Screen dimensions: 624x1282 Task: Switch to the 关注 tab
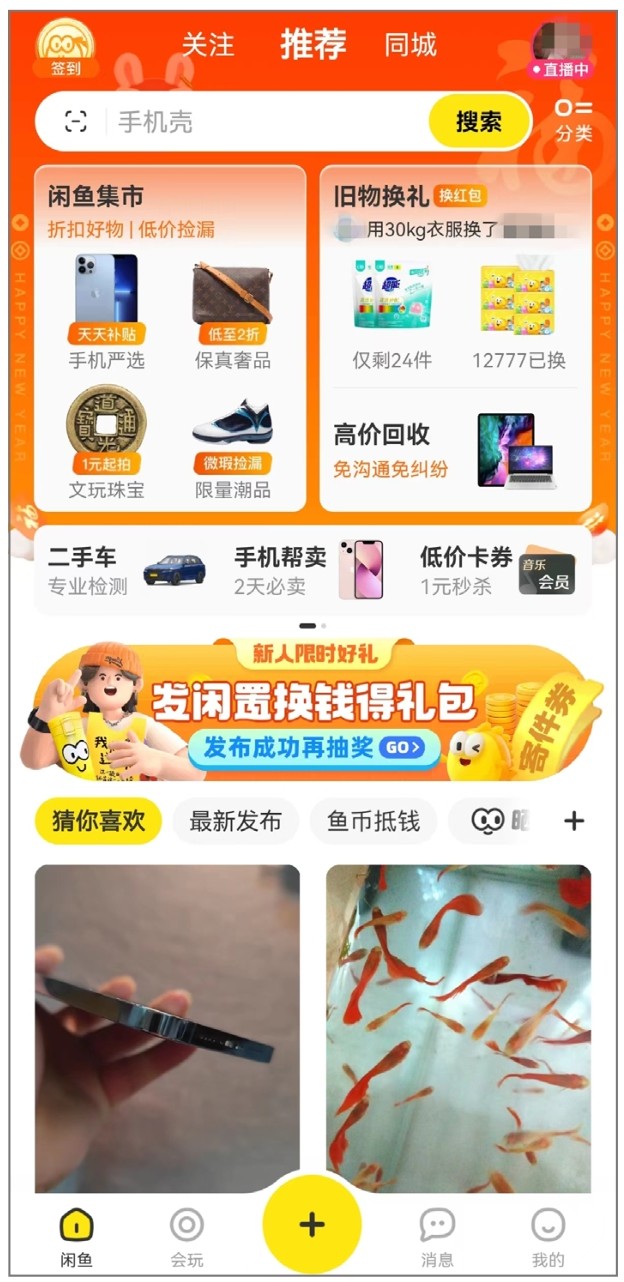207,45
